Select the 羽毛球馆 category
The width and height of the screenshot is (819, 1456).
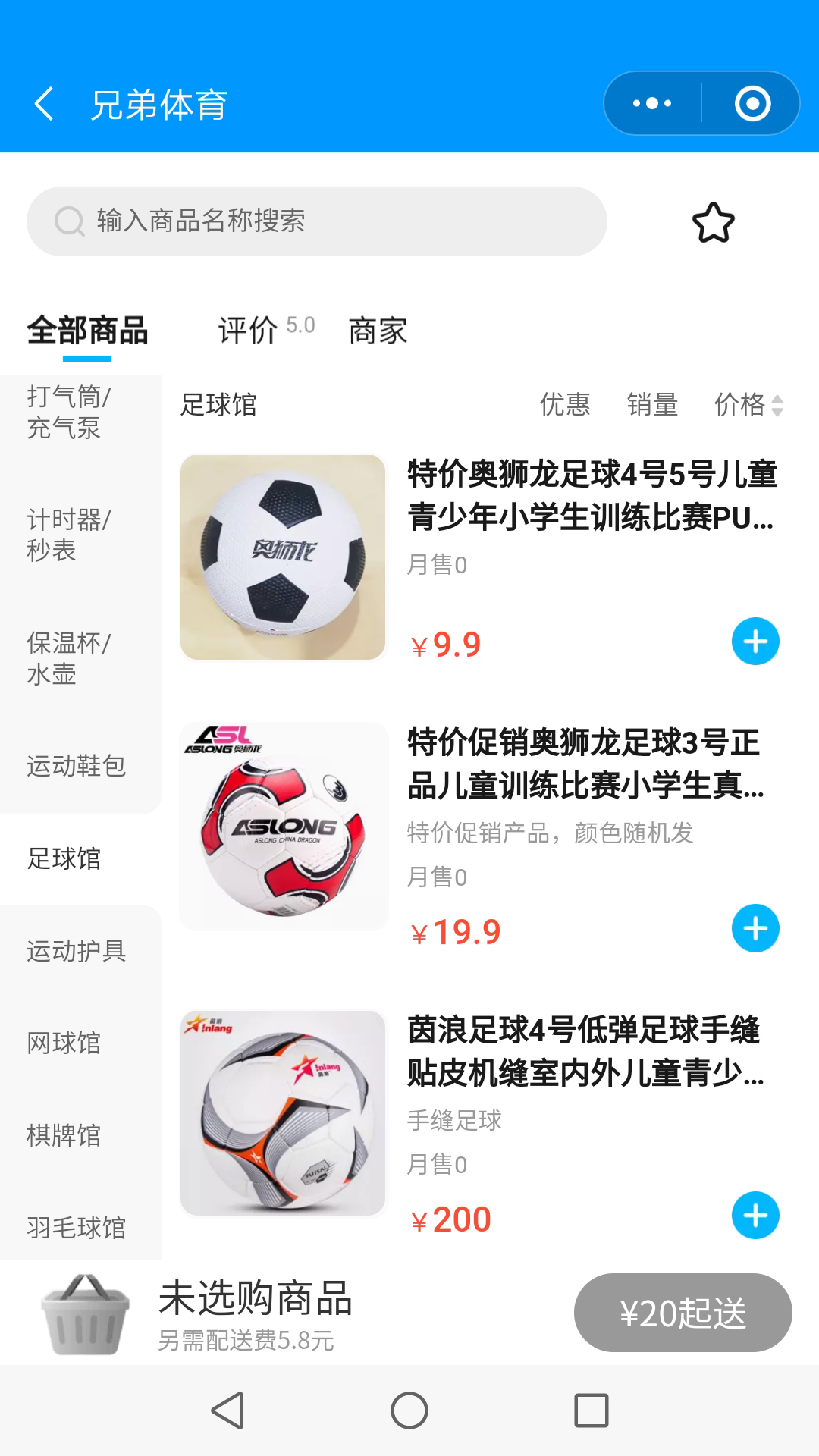click(x=77, y=1227)
